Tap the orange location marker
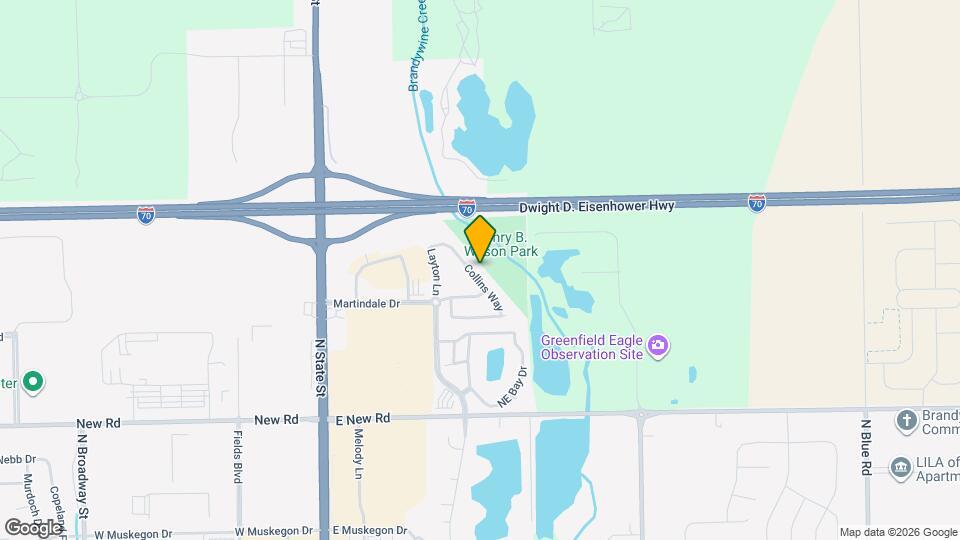Screen dimensions: 960x540 point(480,238)
